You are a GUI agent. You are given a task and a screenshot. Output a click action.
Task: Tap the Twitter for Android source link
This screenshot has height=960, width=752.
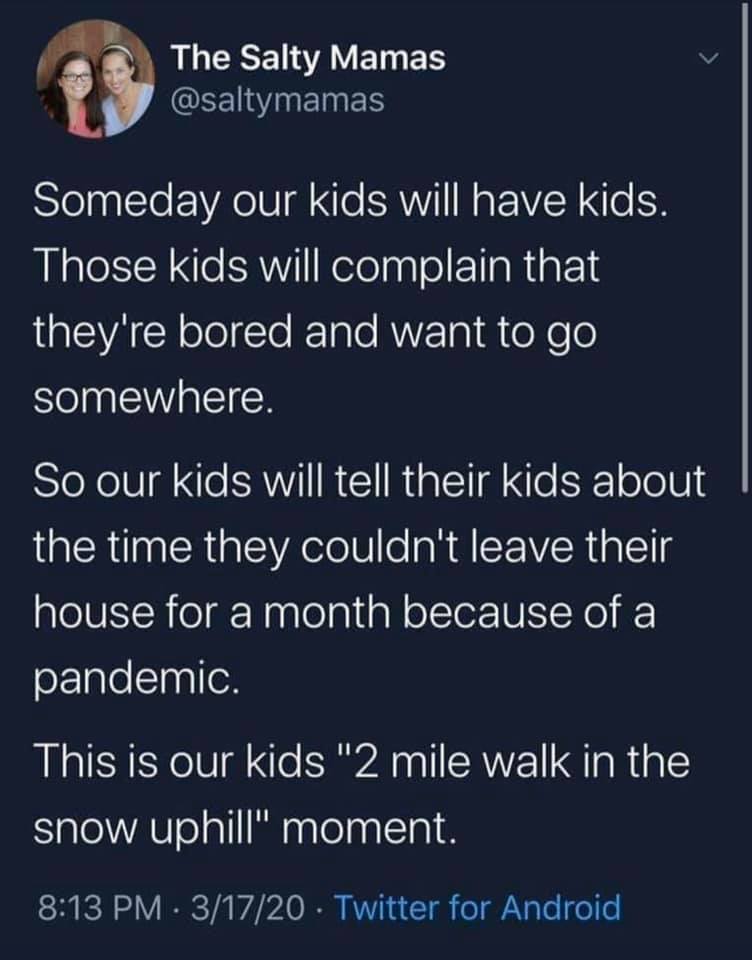(x=476, y=908)
